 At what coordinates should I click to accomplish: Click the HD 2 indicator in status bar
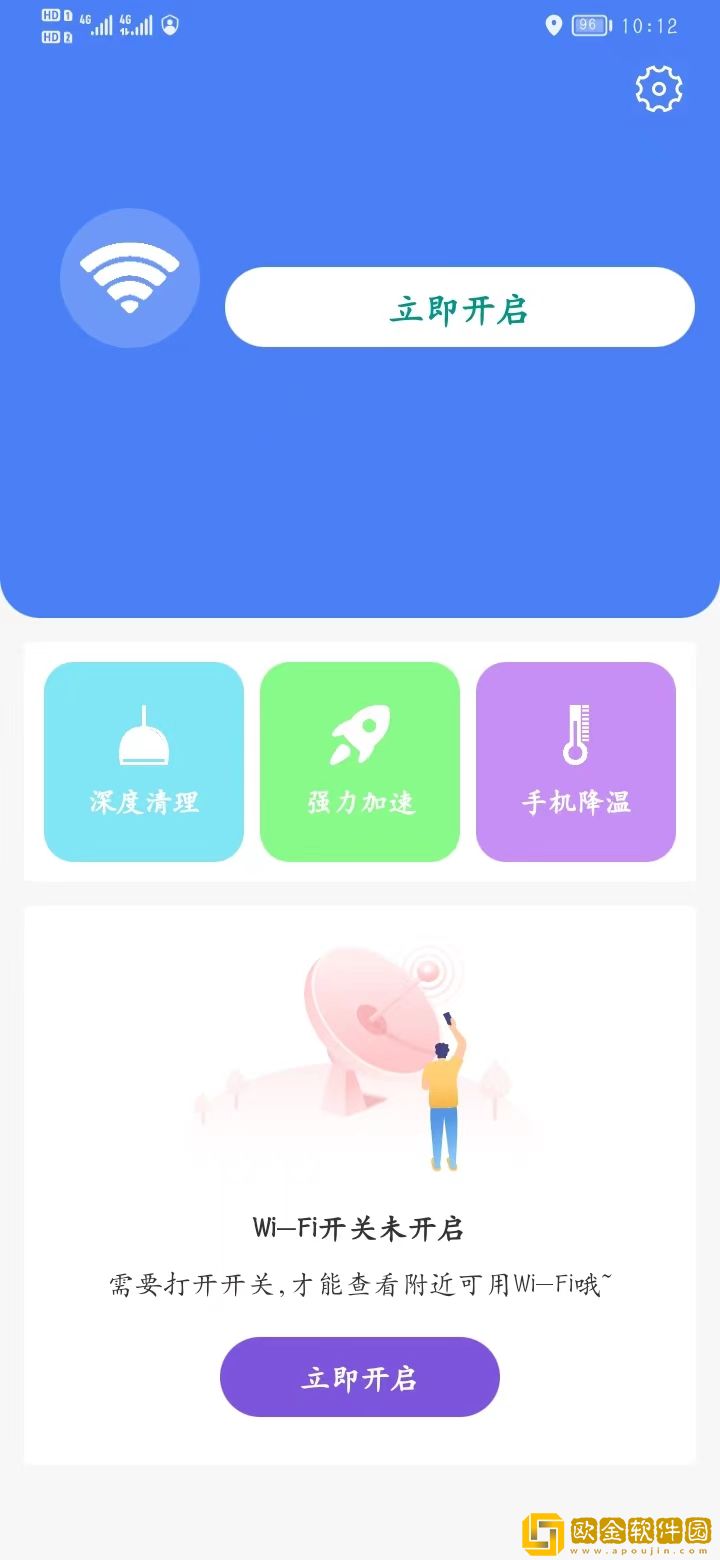(x=49, y=36)
